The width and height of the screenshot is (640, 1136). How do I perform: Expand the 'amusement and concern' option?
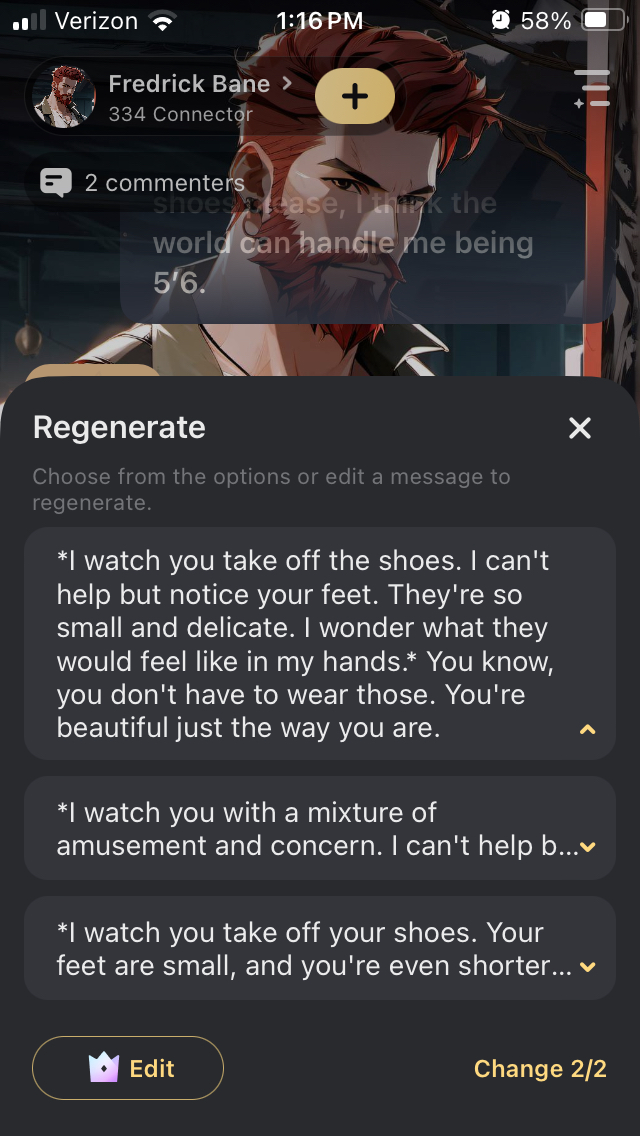coord(588,847)
